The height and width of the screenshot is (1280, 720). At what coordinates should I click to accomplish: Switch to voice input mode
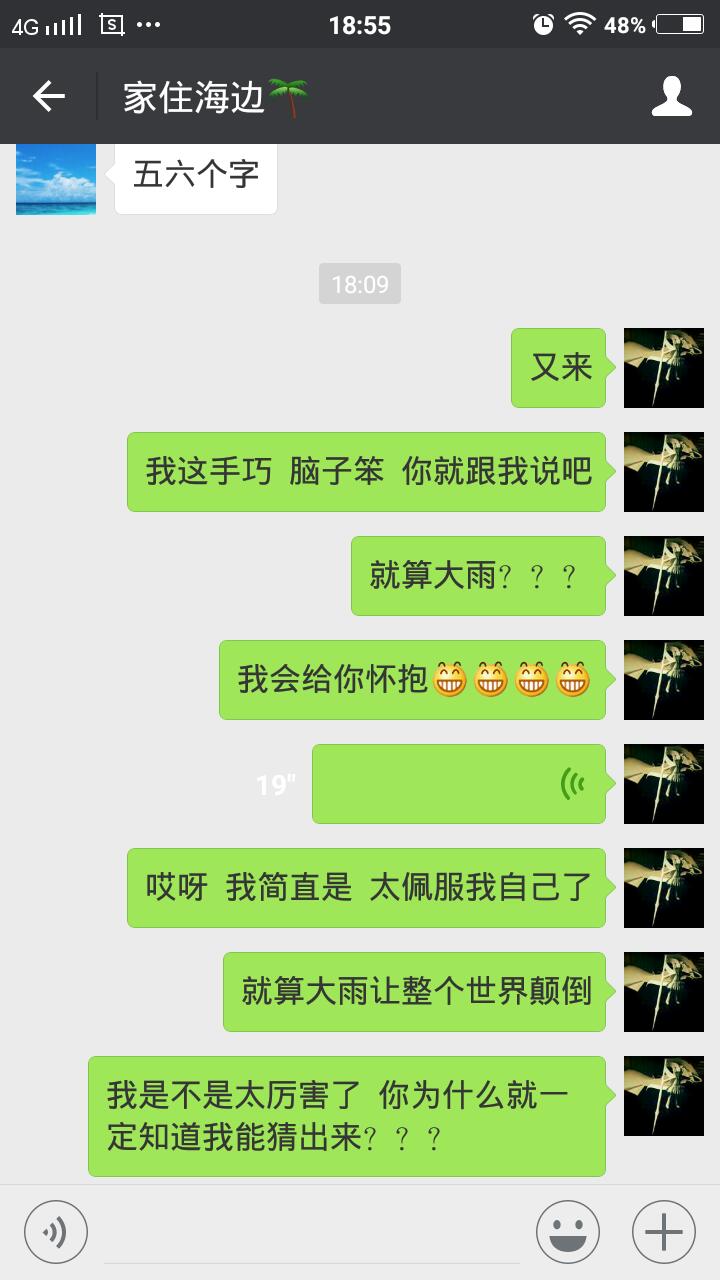56,1232
